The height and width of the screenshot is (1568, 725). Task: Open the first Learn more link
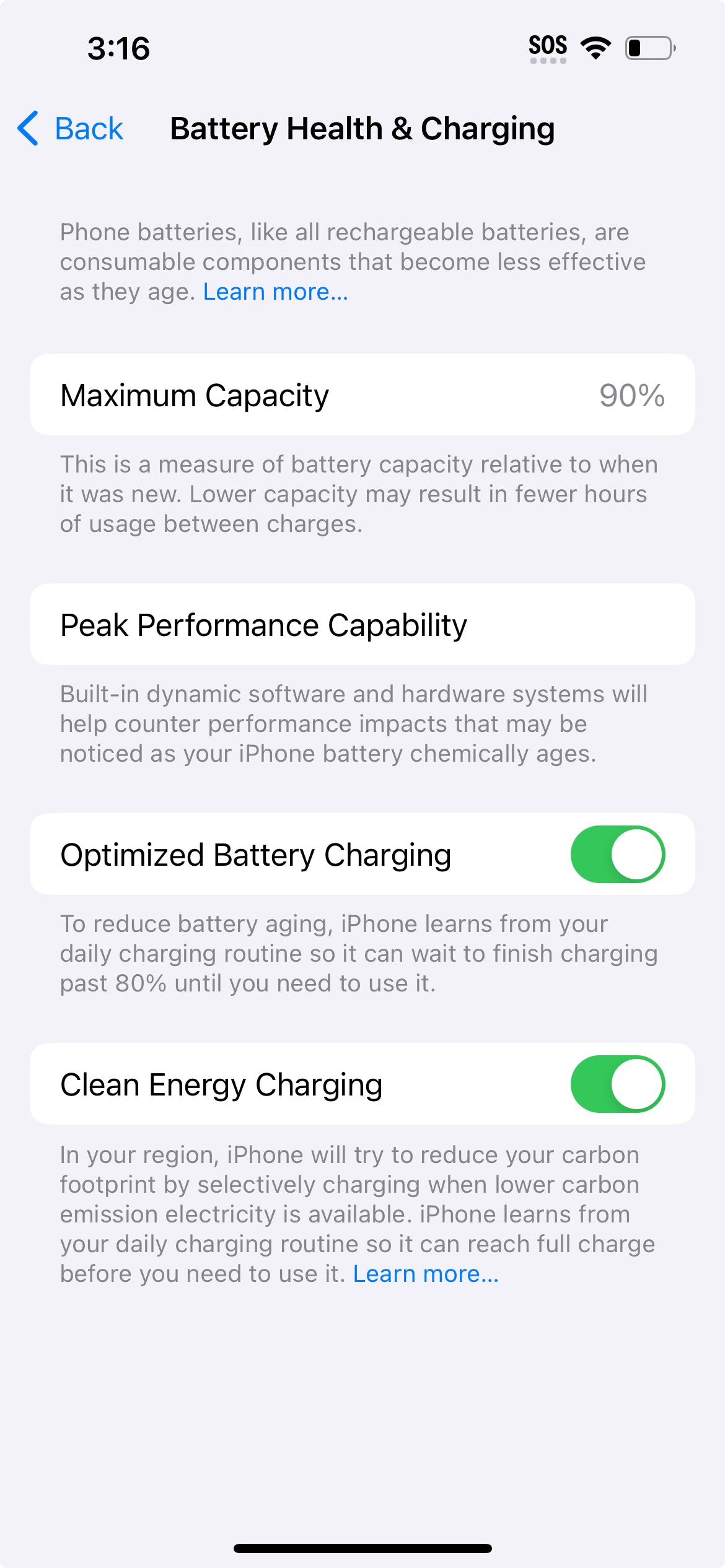point(275,291)
